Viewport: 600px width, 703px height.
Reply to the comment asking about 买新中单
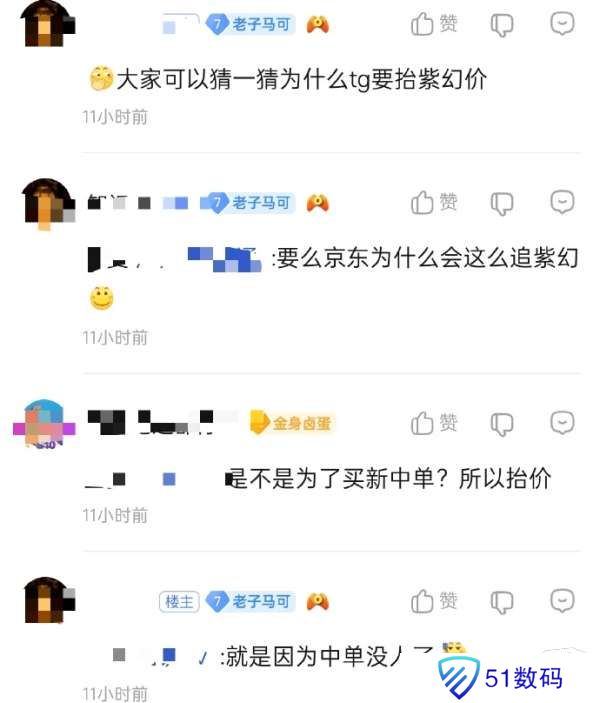pos(563,423)
